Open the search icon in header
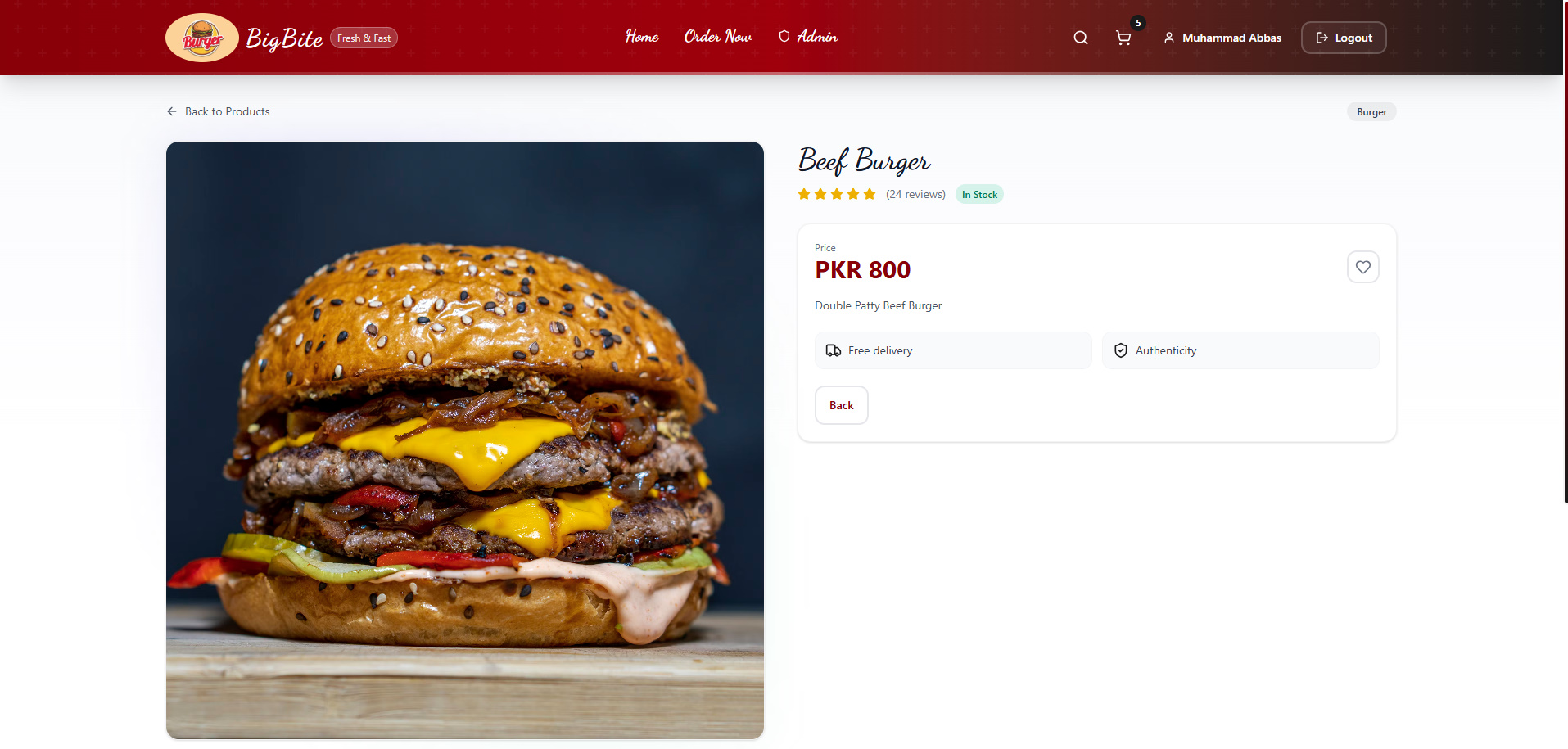This screenshot has width=1568, height=749. [1081, 38]
